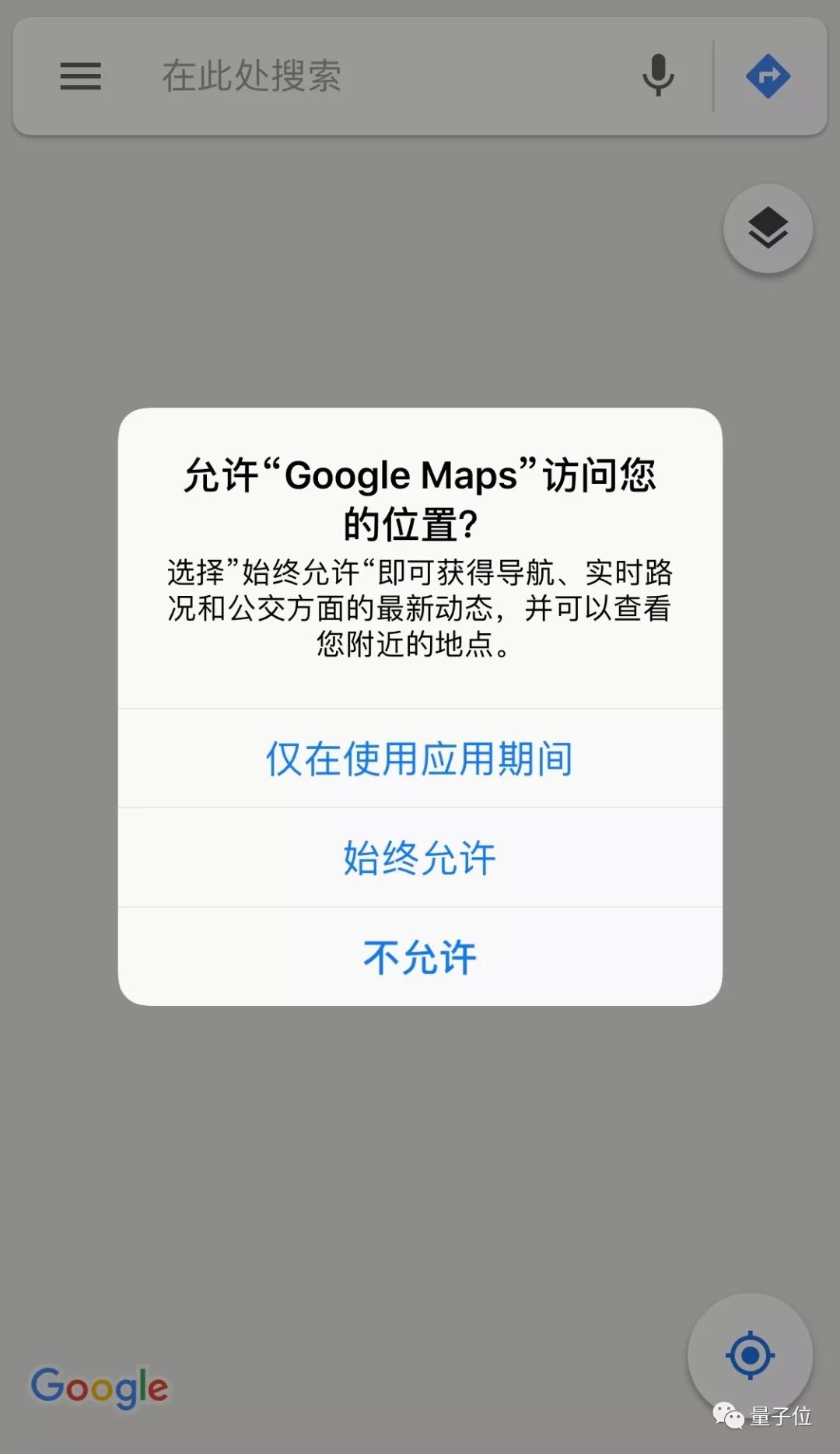Tap 不允许 to deny location access

[x=420, y=957]
